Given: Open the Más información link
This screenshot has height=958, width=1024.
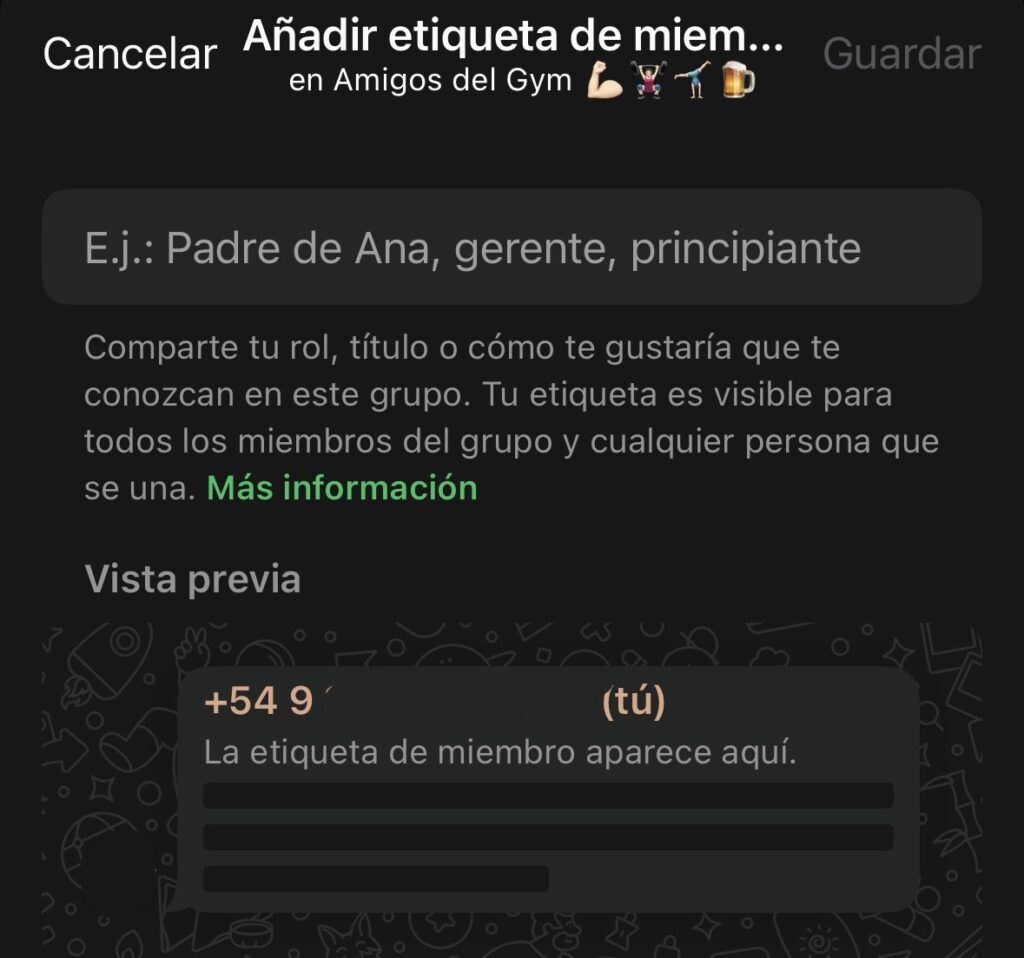Looking at the screenshot, I should [342, 488].
